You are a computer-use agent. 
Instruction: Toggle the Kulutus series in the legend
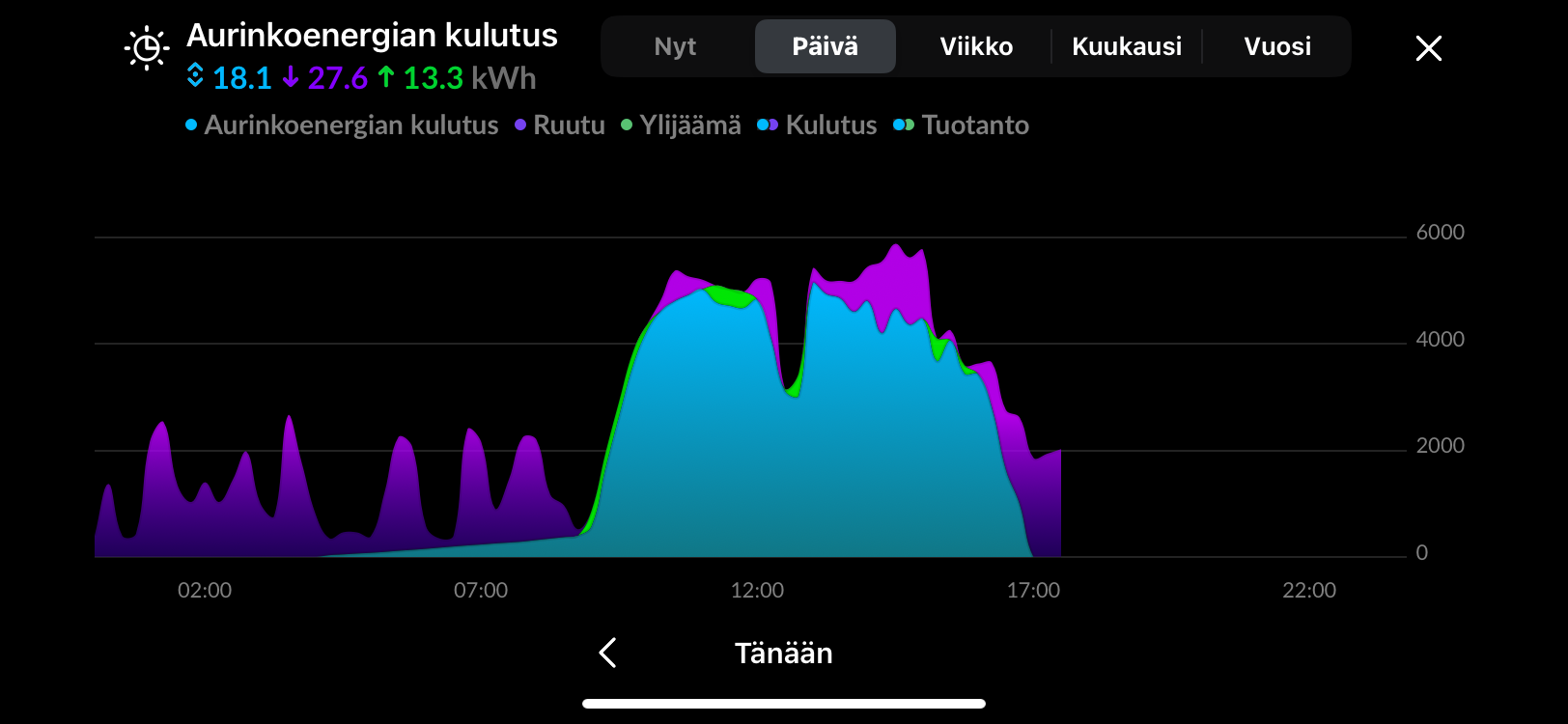click(x=817, y=125)
